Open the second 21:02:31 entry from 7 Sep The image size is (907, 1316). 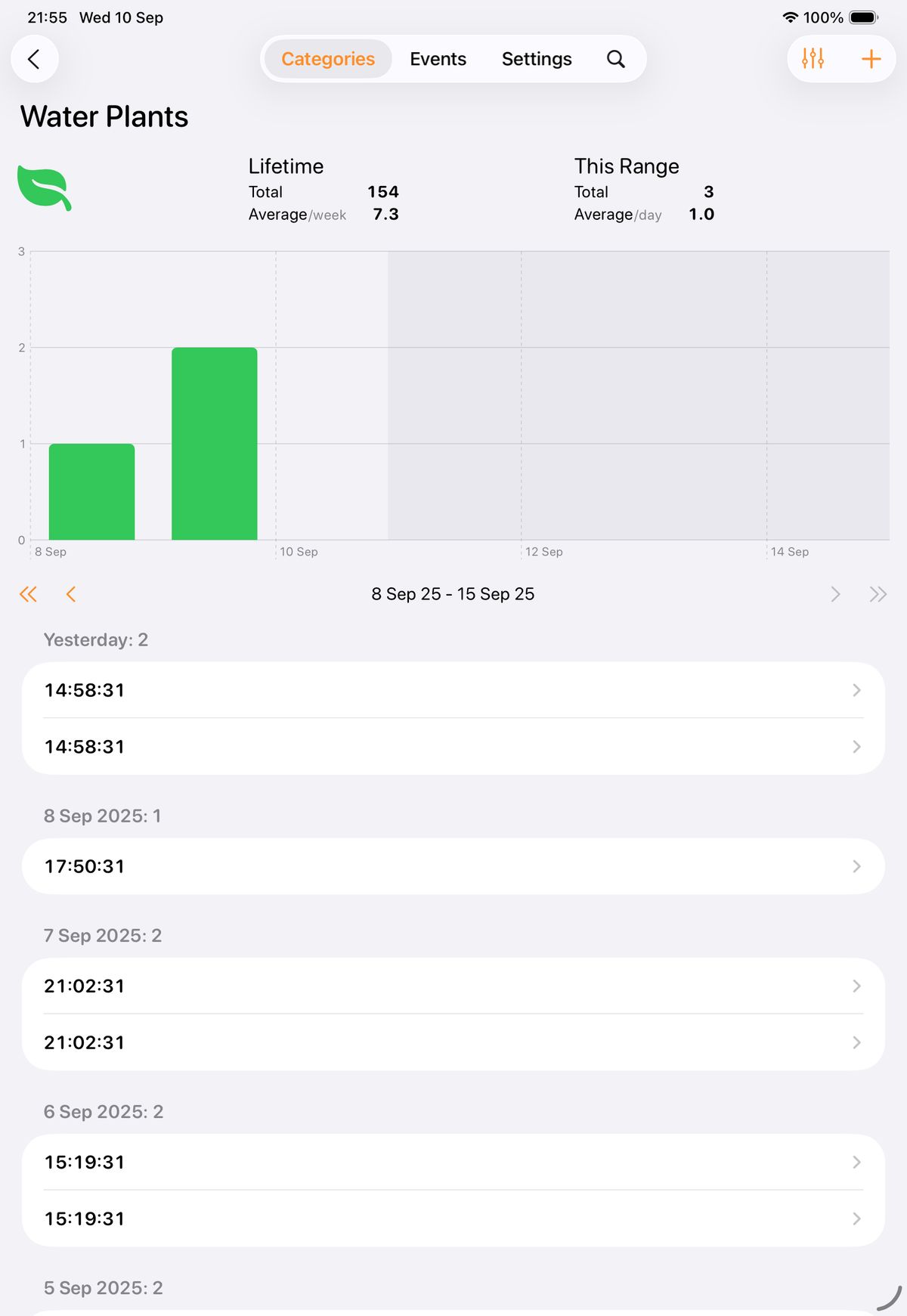tap(453, 1042)
